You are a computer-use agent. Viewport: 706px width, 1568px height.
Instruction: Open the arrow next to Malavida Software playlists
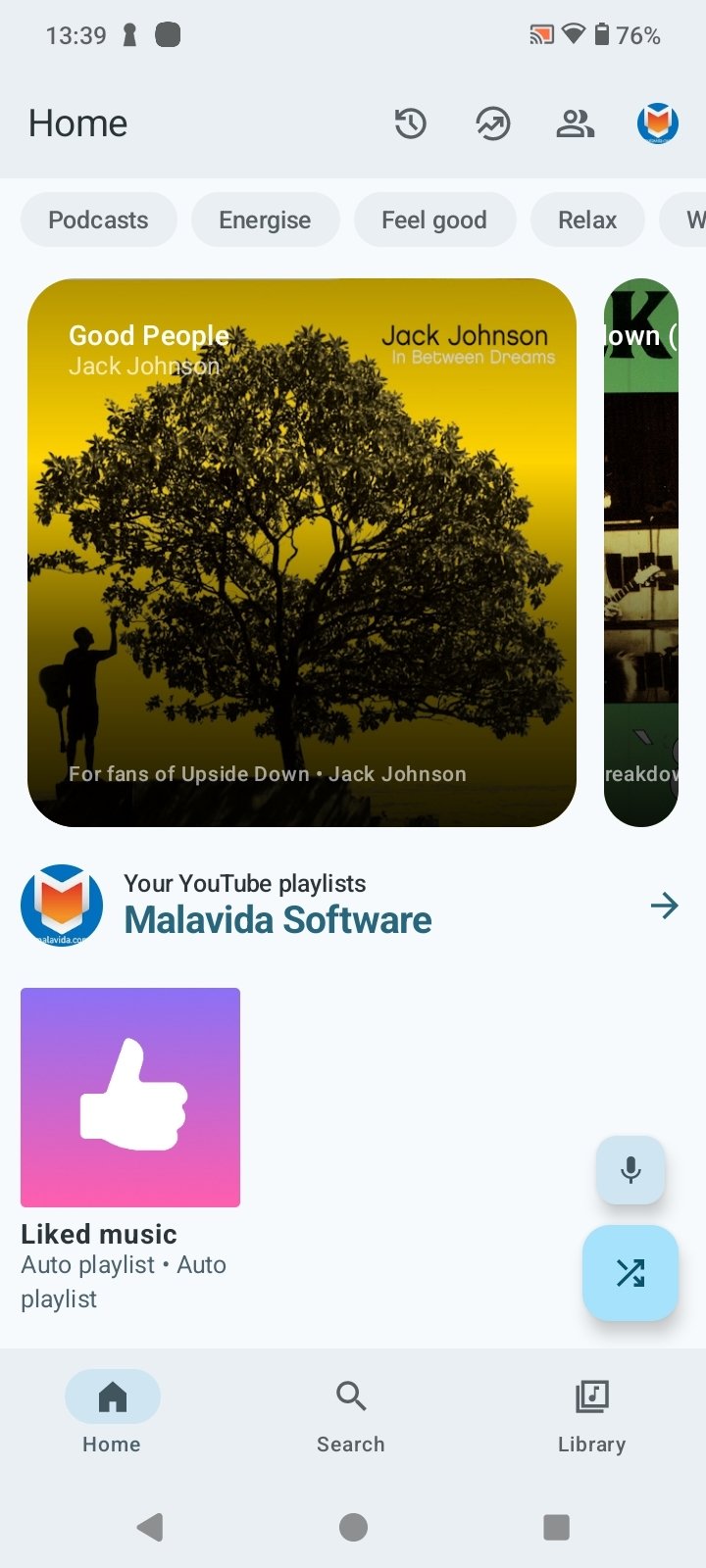click(x=664, y=906)
